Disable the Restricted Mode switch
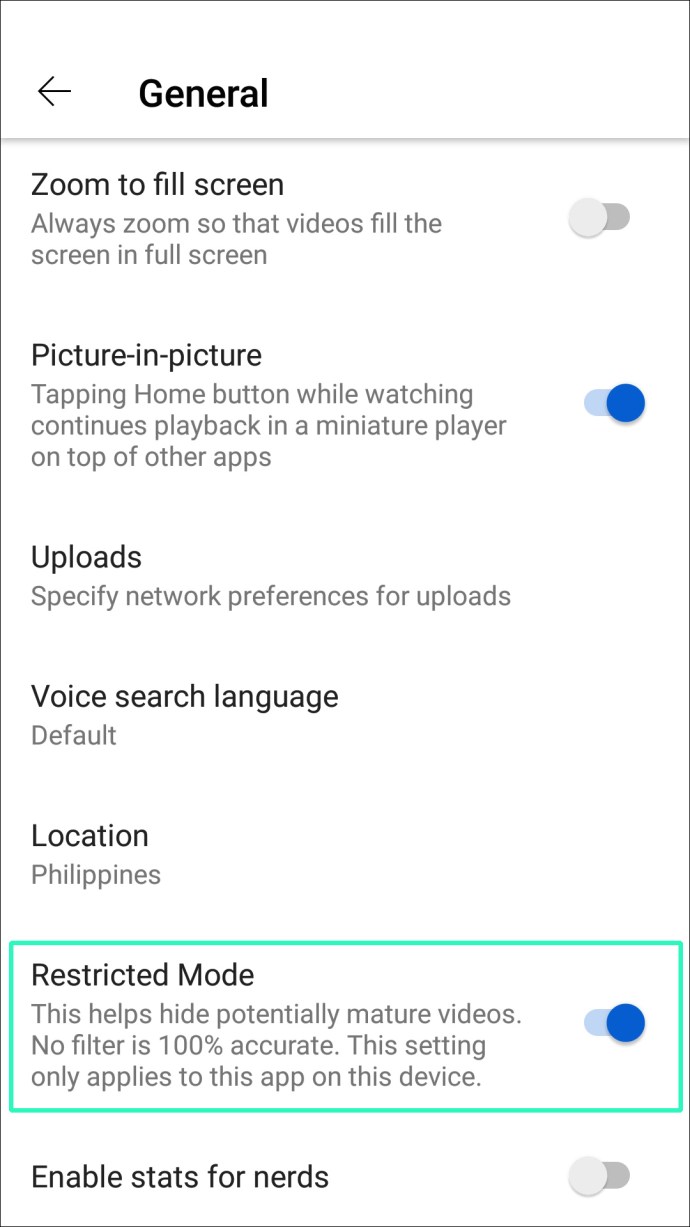690x1227 pixels. point(614,1022)
